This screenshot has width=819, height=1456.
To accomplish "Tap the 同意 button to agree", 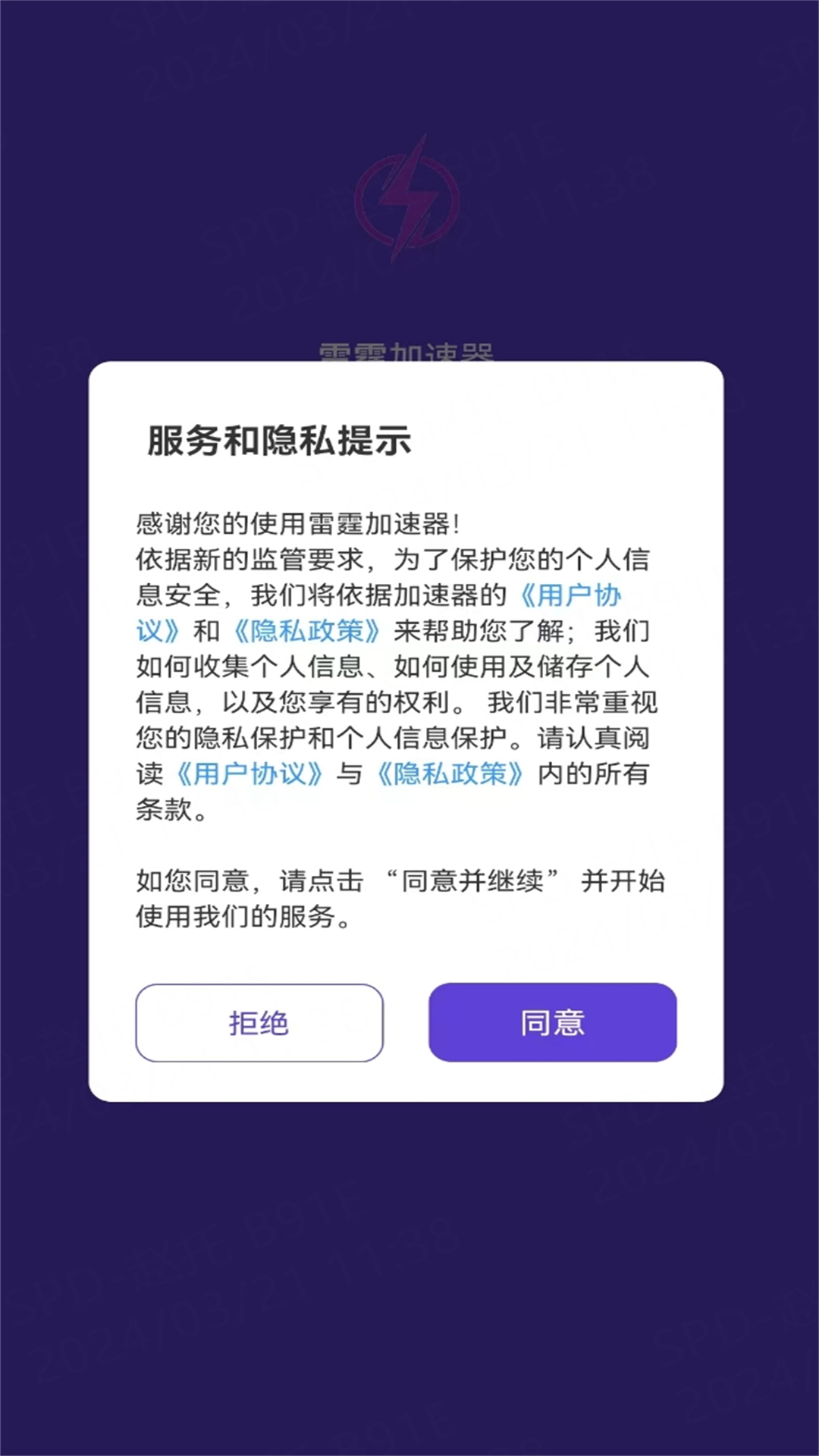I will click(552, 1022).
